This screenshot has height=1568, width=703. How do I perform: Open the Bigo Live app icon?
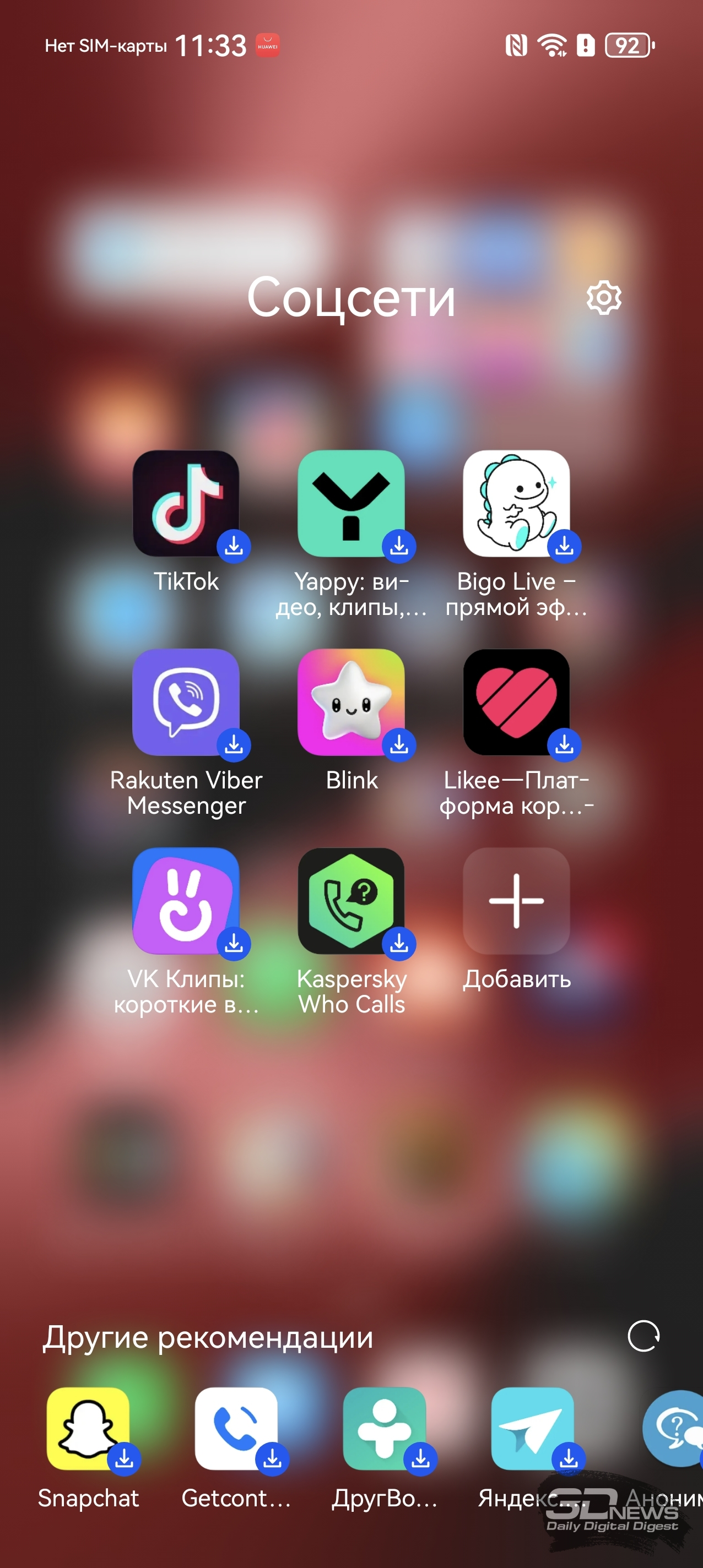(x=517, y=503)
